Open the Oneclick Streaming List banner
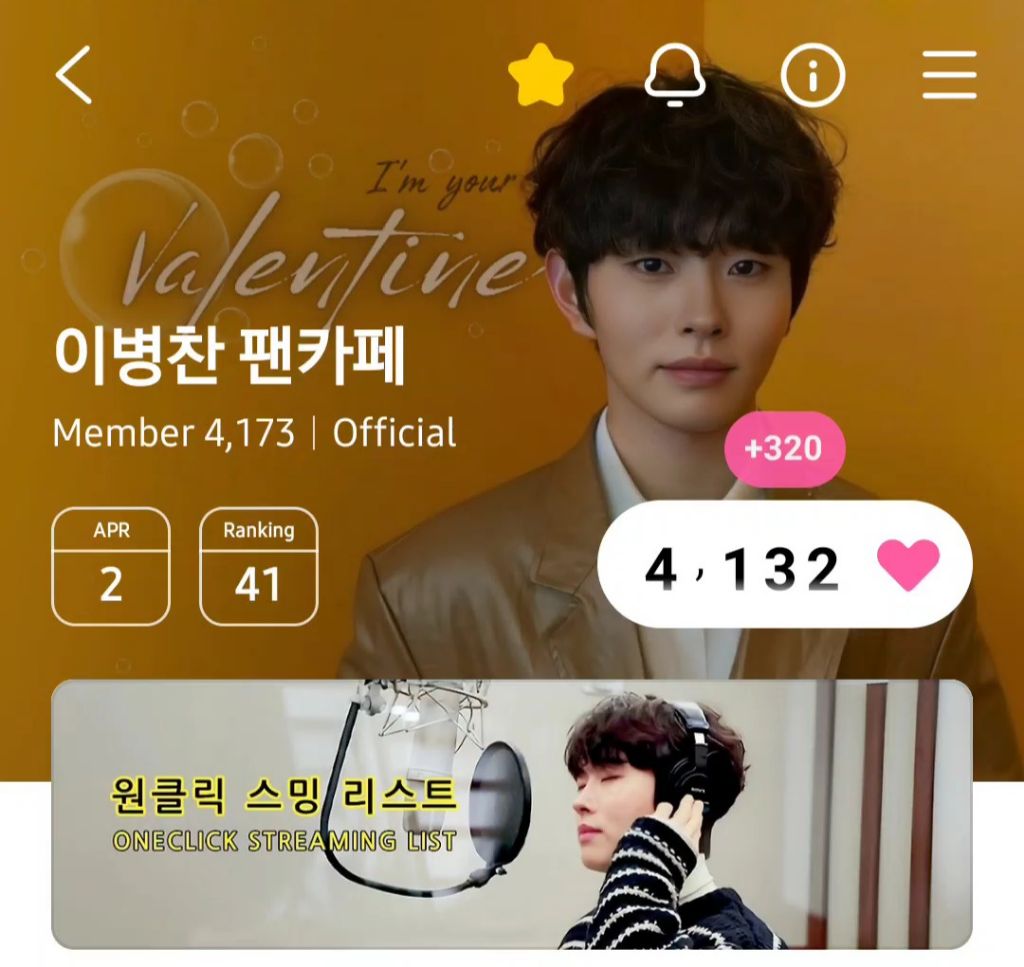 511,814
